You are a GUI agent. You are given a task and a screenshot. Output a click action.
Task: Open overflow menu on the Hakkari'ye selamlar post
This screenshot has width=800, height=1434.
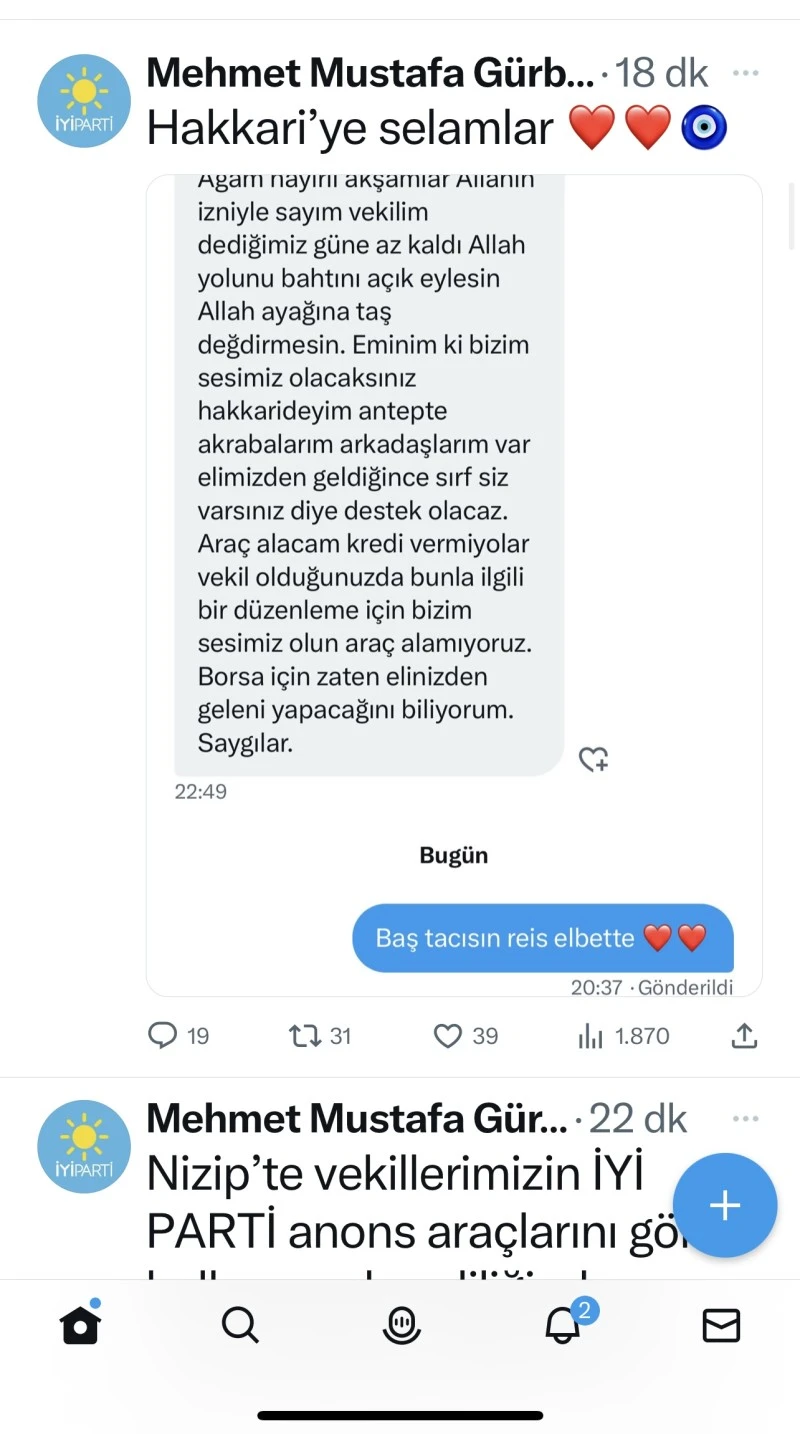point(745,73)
